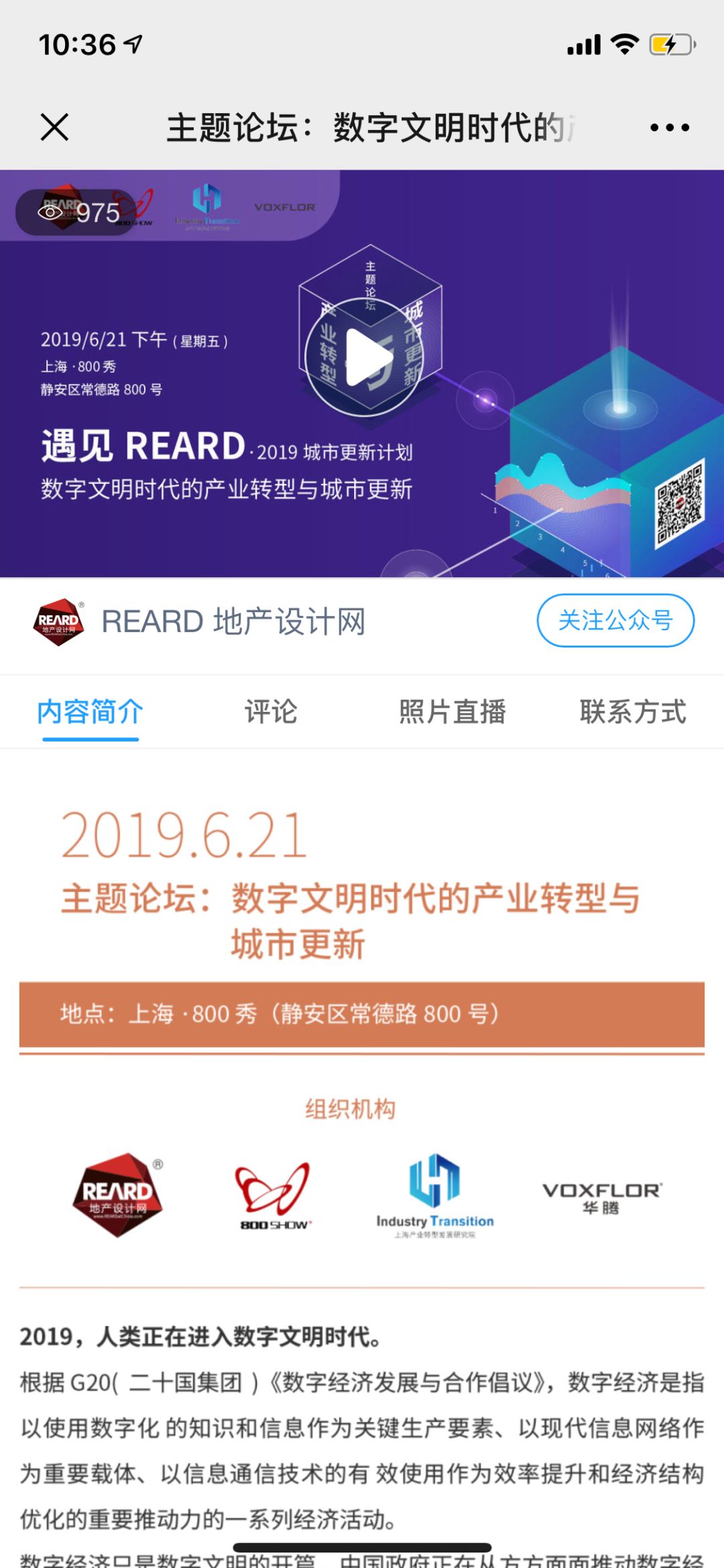The width and height of the screenshot is (724, 1568).
Task: Open the REARD 地产设计网 profile
Action: pos(232,621)
